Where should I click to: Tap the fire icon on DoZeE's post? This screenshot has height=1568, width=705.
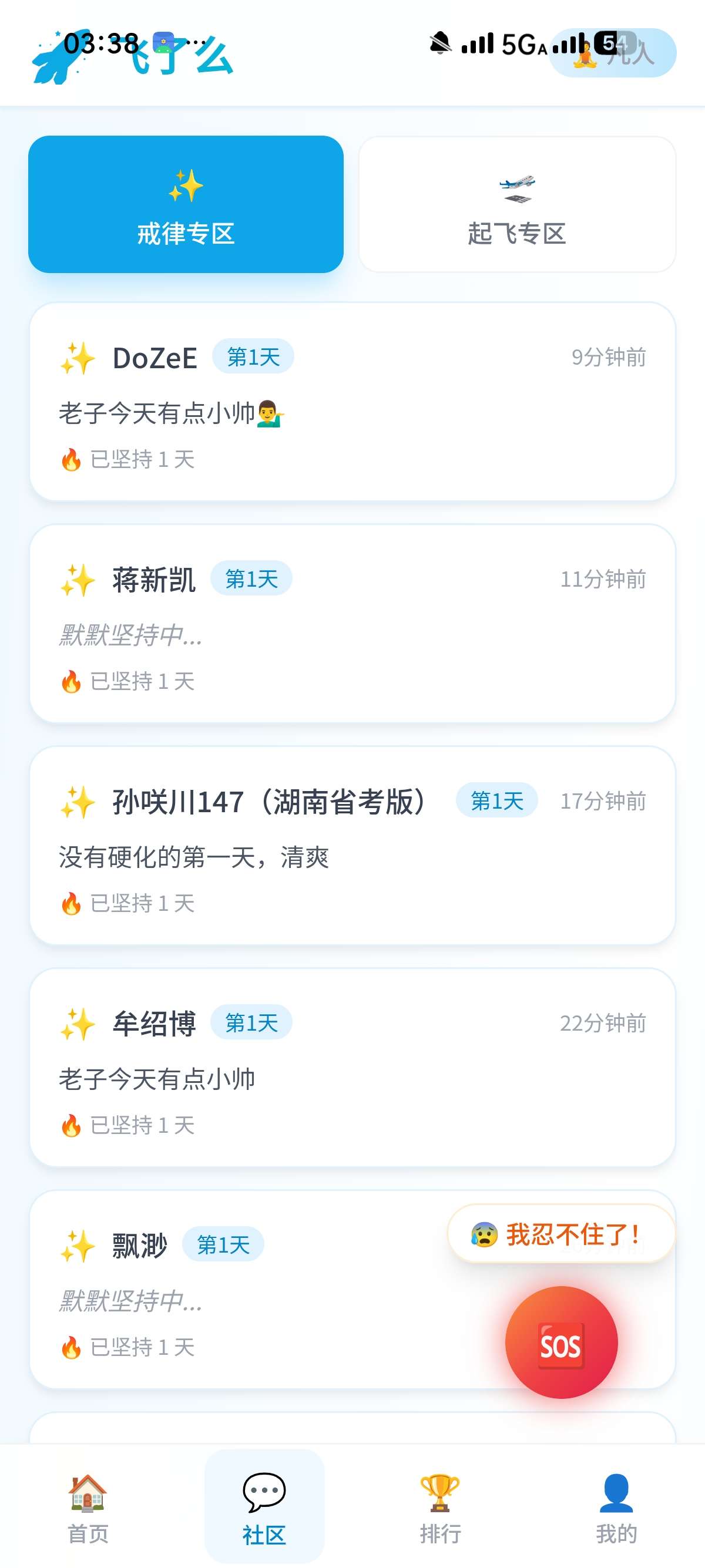point(72,460)
